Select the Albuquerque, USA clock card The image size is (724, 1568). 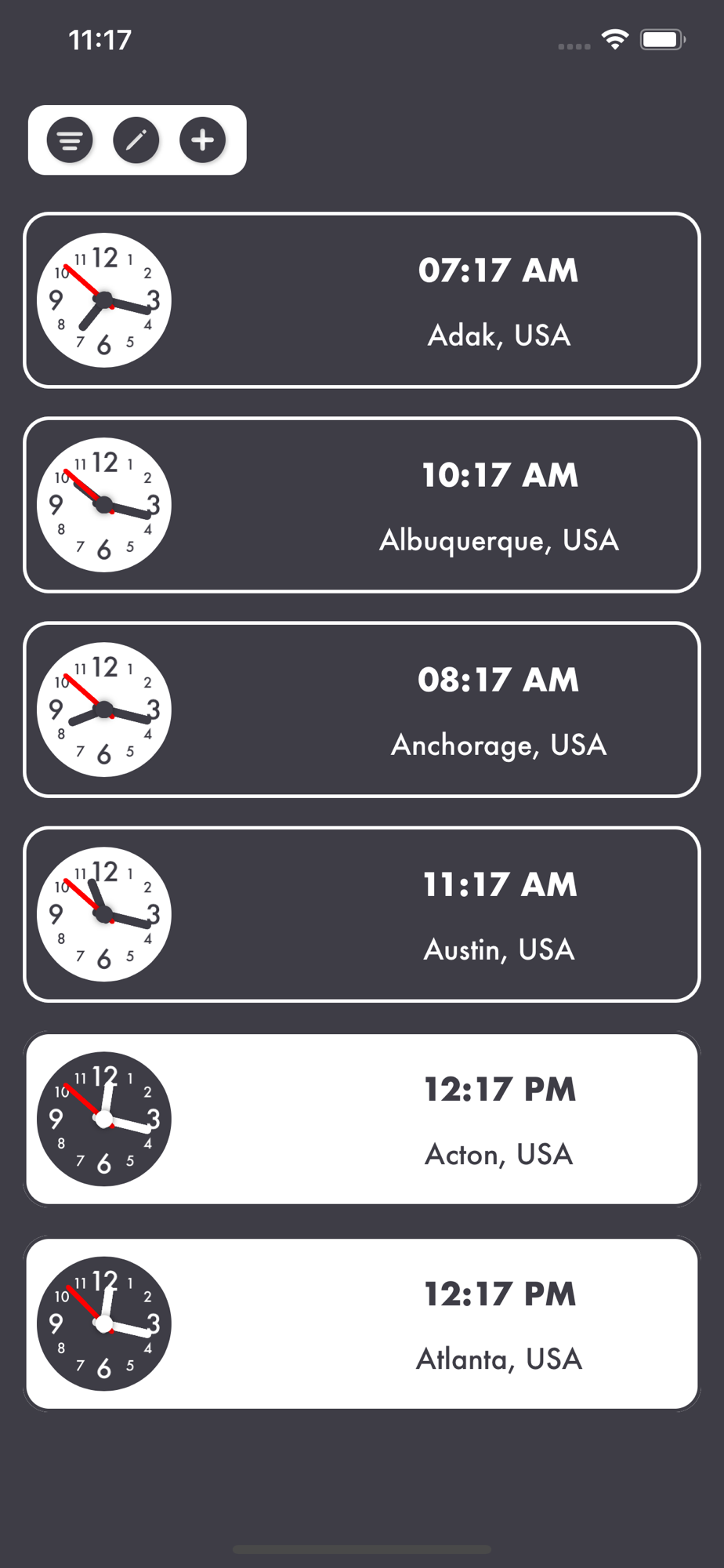[362, 505]
